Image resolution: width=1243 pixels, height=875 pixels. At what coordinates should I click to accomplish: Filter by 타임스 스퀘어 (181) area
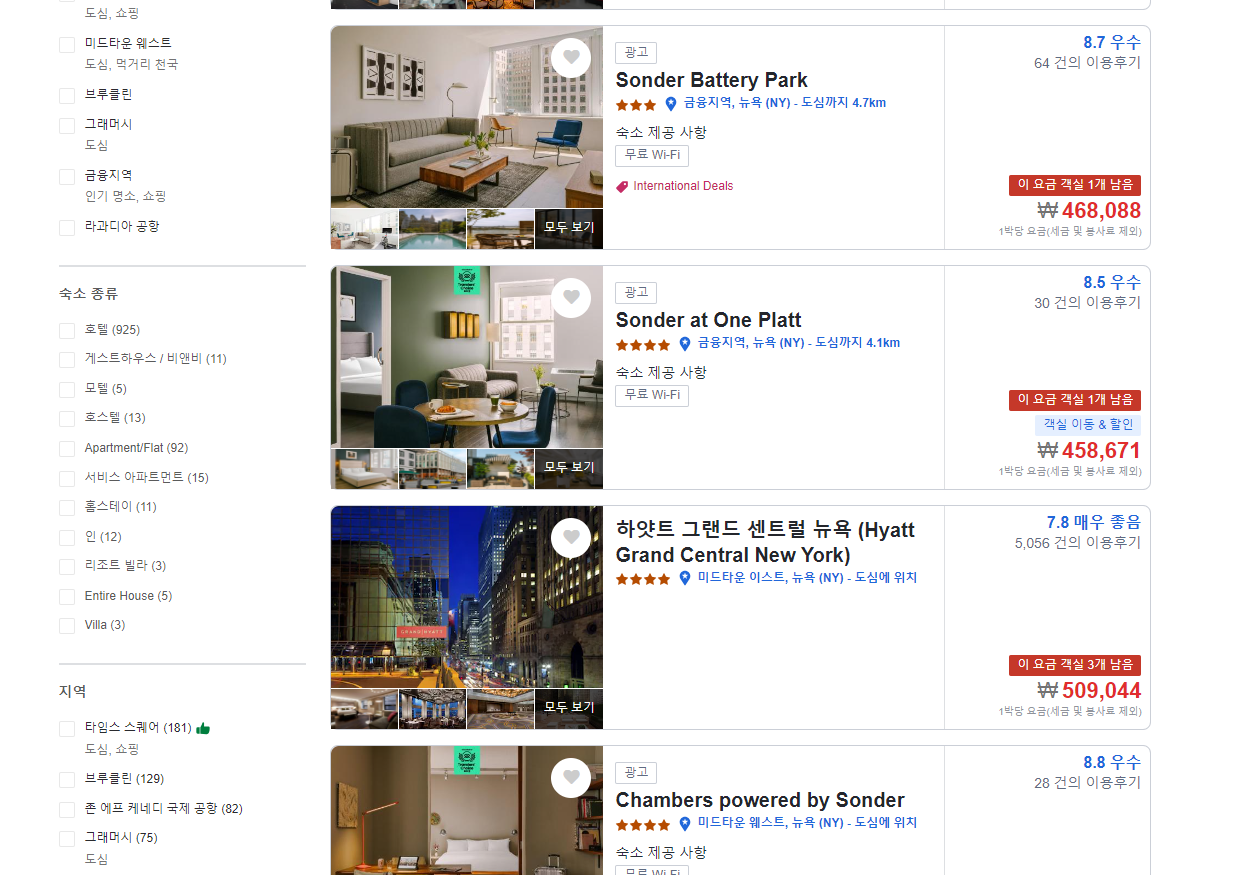[x=67, y=729]
